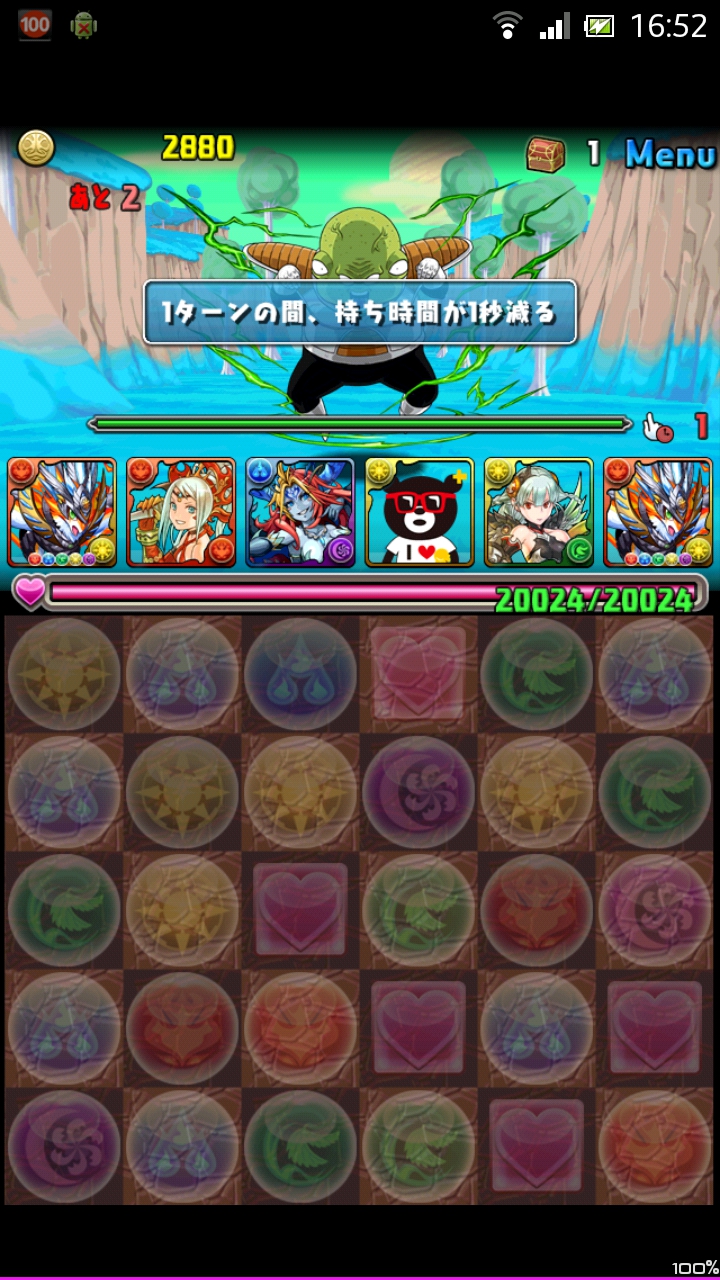Viewport: 720px width, 1280px height.
Task: Select the black bear with red glasses
Action: 419,512
